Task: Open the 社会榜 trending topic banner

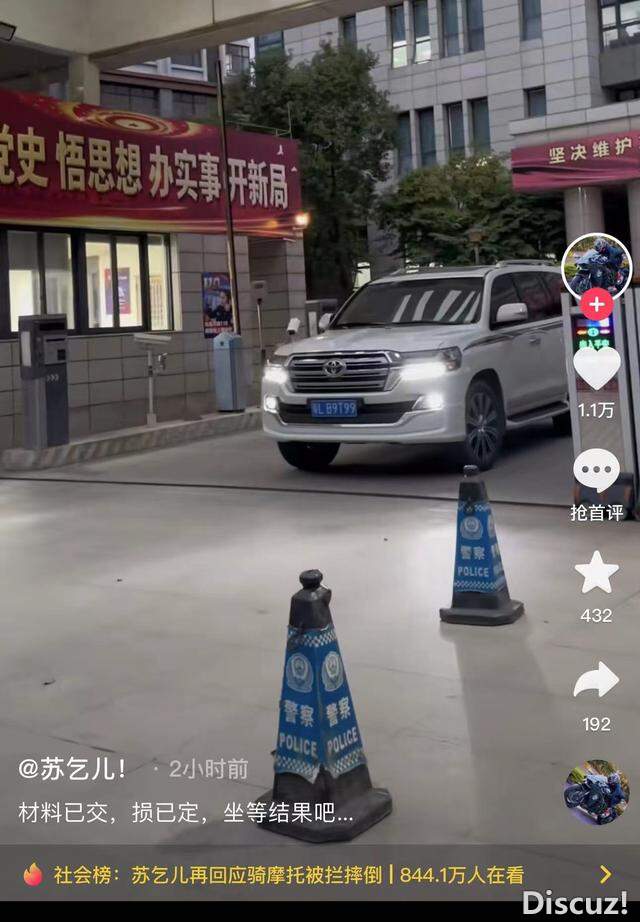Action: click(320, 875)
